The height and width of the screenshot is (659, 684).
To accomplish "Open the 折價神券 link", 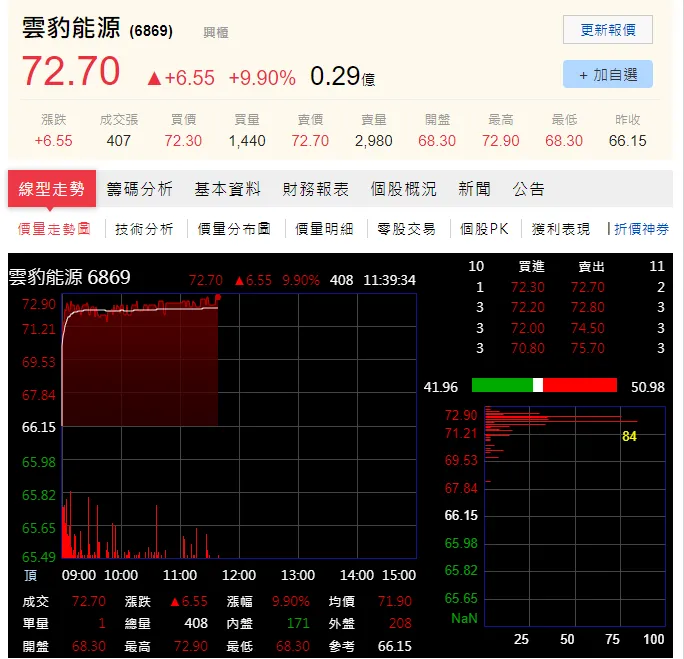I will (642, 229).
